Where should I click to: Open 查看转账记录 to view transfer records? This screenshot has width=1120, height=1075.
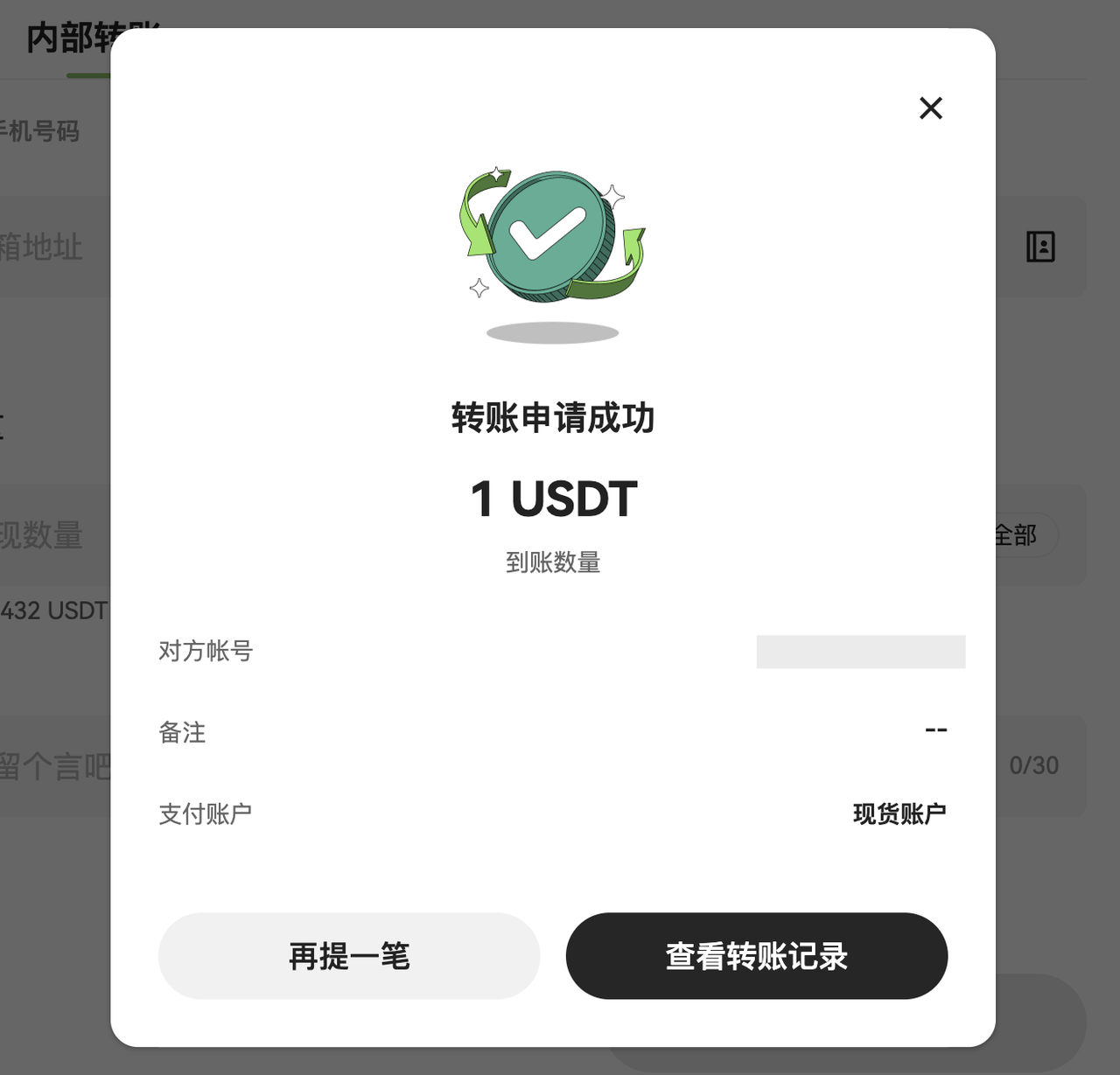(757, 956)
